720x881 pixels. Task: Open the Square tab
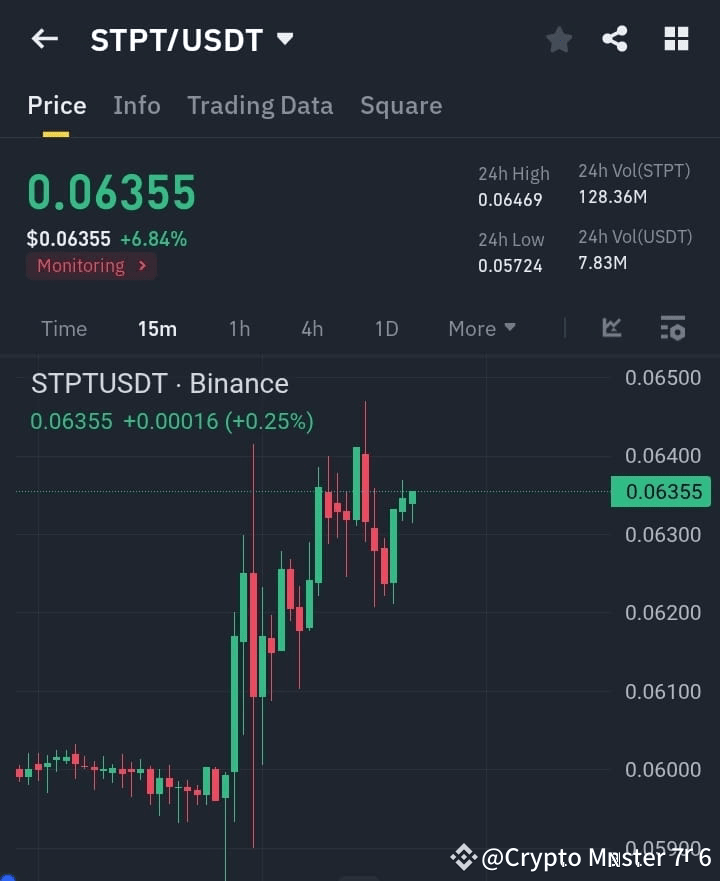coord(401,106)
